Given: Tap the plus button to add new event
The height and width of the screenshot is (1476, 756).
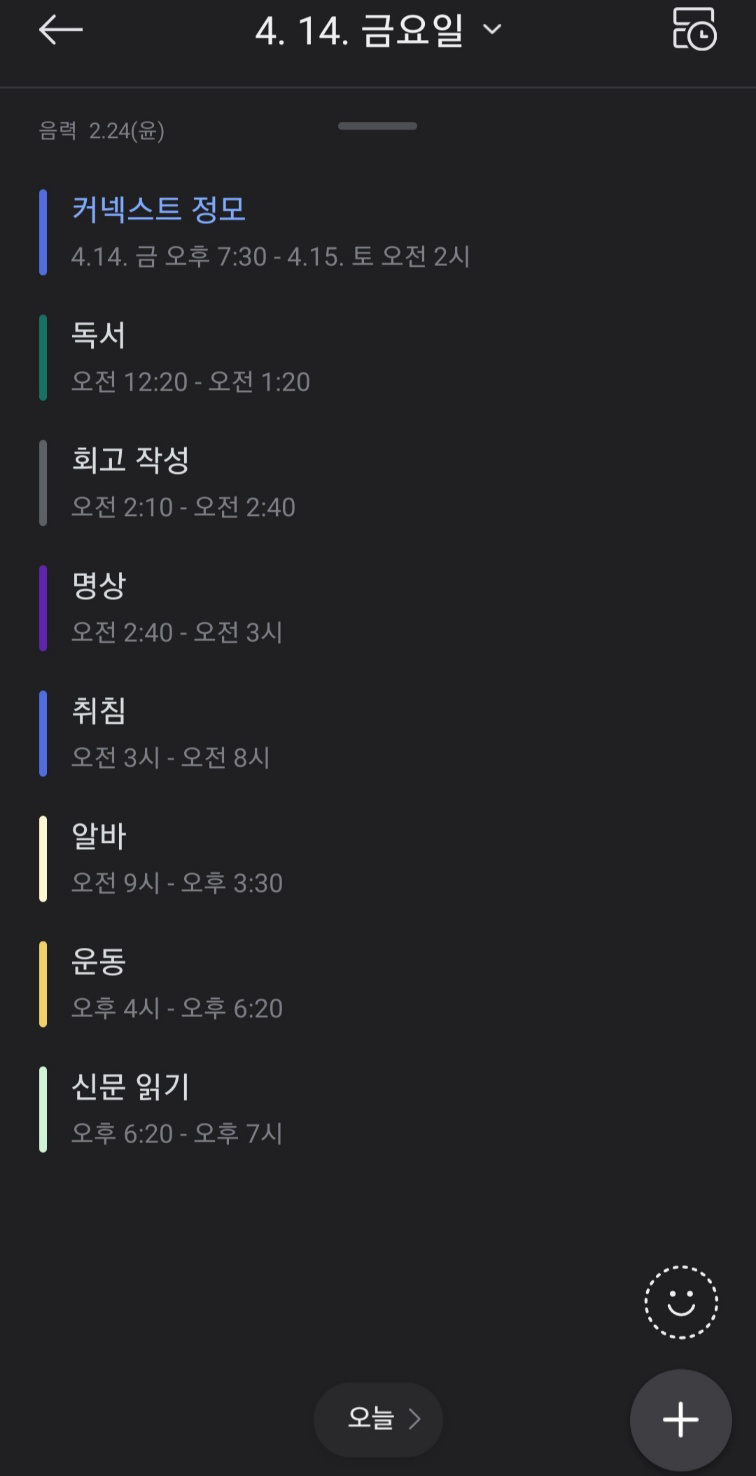Looking at the screenshot, I should click(x=680, y=1419).
